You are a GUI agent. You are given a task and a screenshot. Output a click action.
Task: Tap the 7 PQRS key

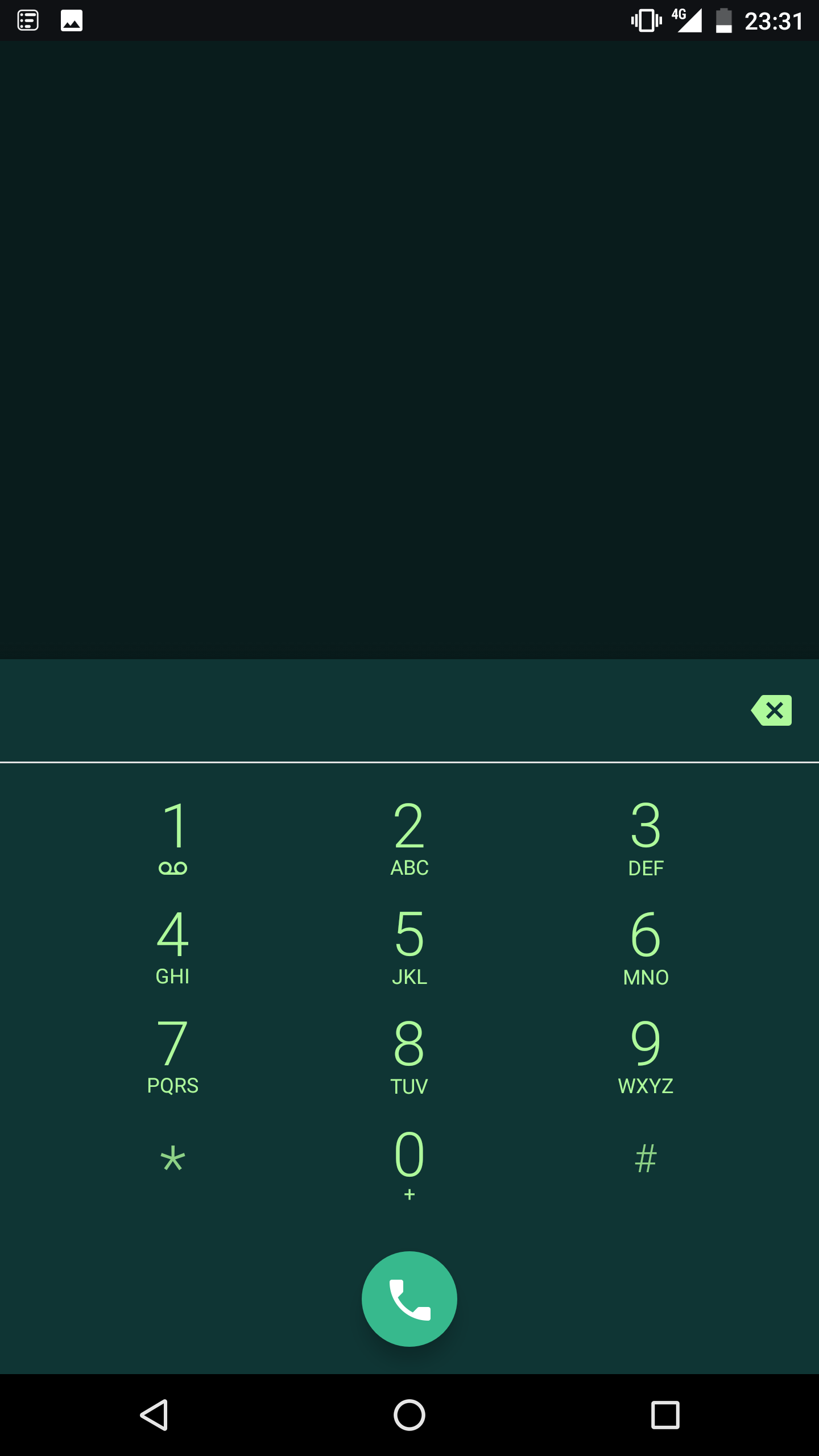pyautogui.click(x=173, y=1056)
